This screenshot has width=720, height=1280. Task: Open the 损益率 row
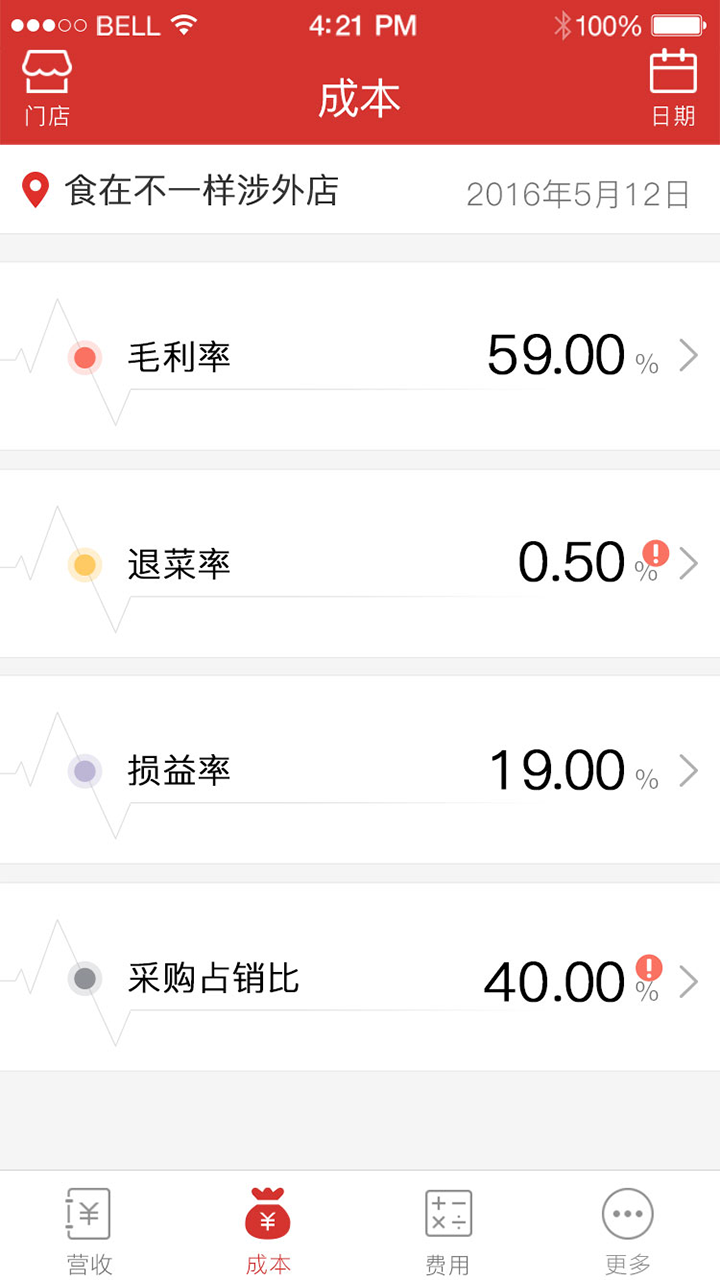(360, 770)
